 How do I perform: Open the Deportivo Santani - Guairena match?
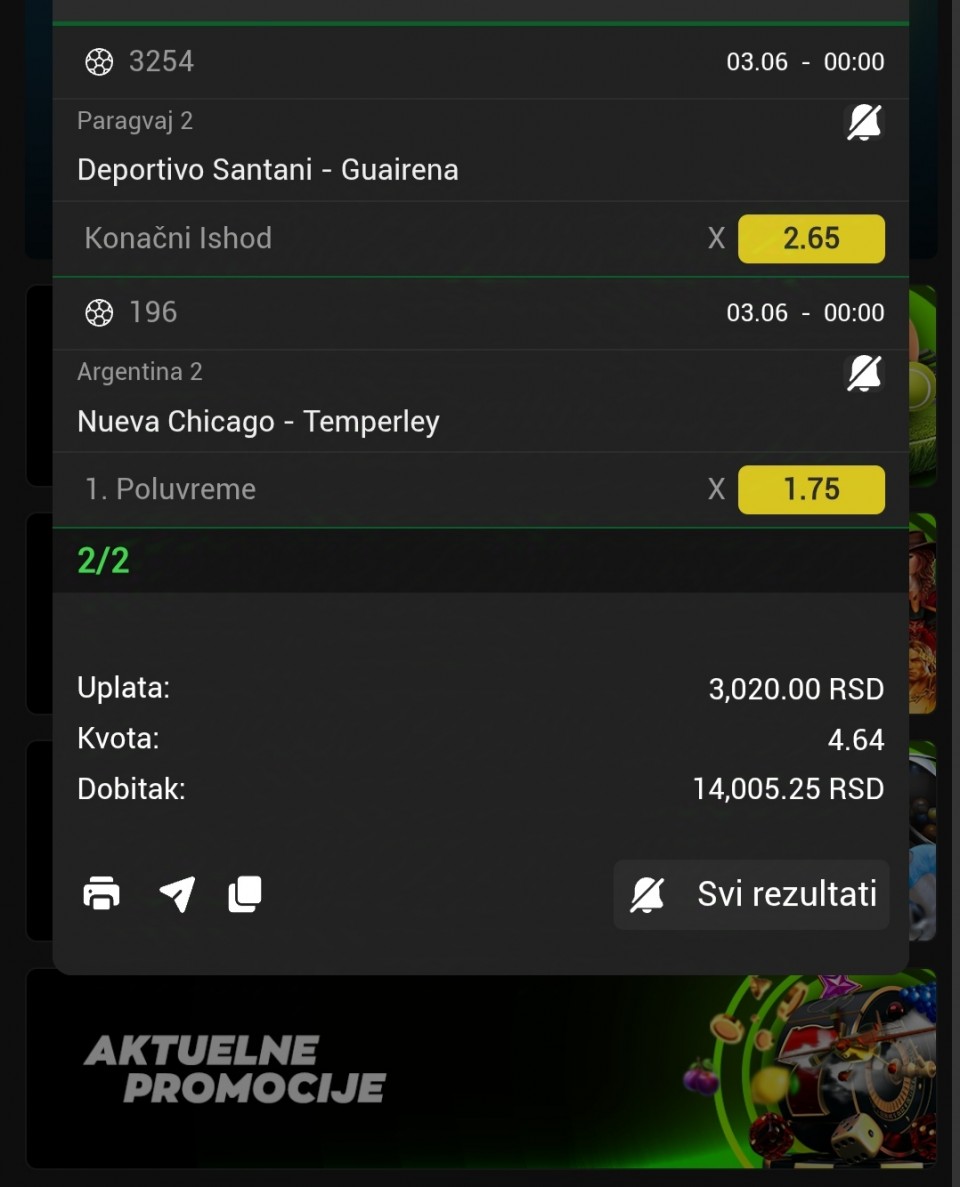click(268, 170)
